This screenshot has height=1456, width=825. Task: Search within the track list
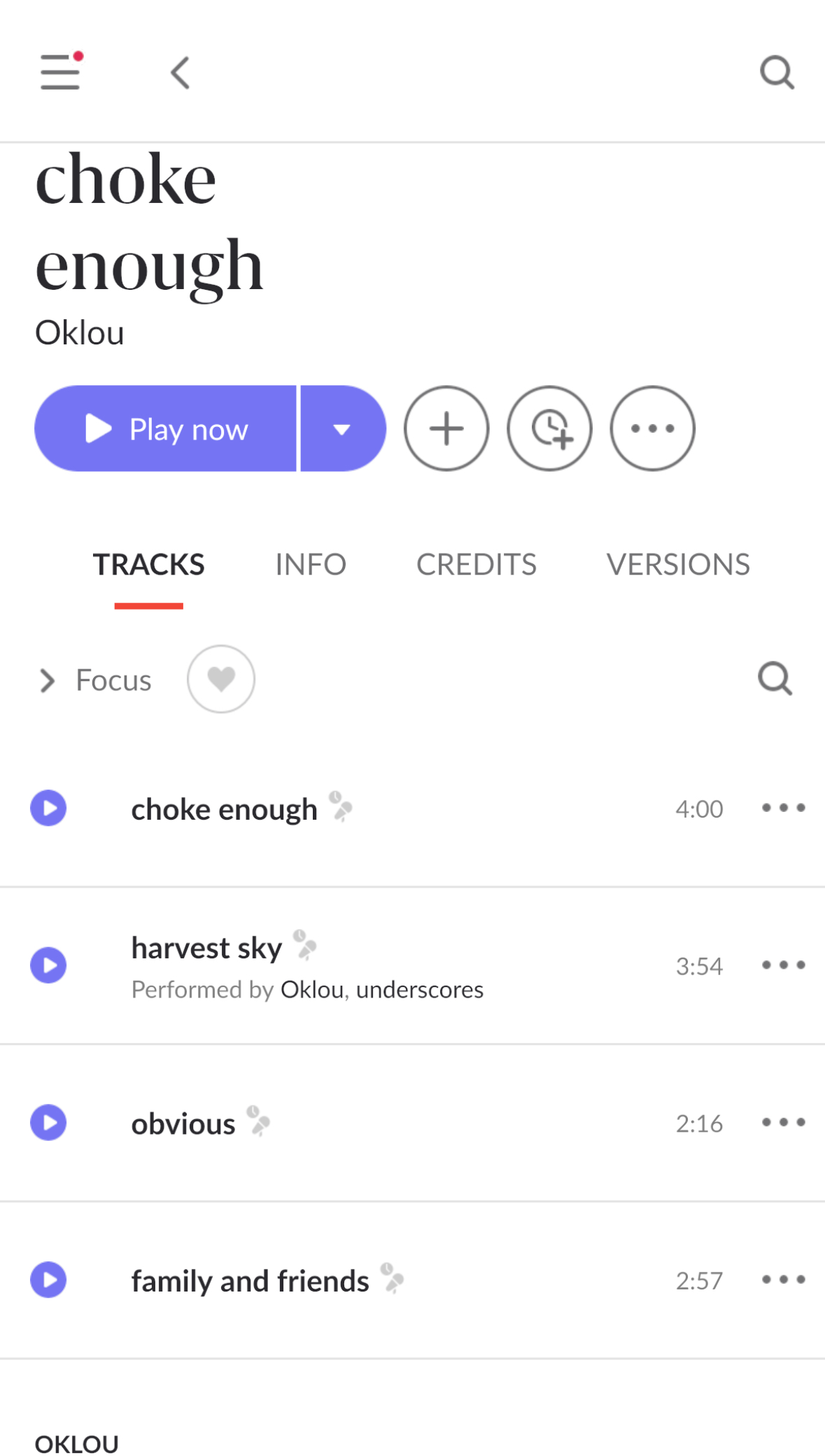coord(775,679)
